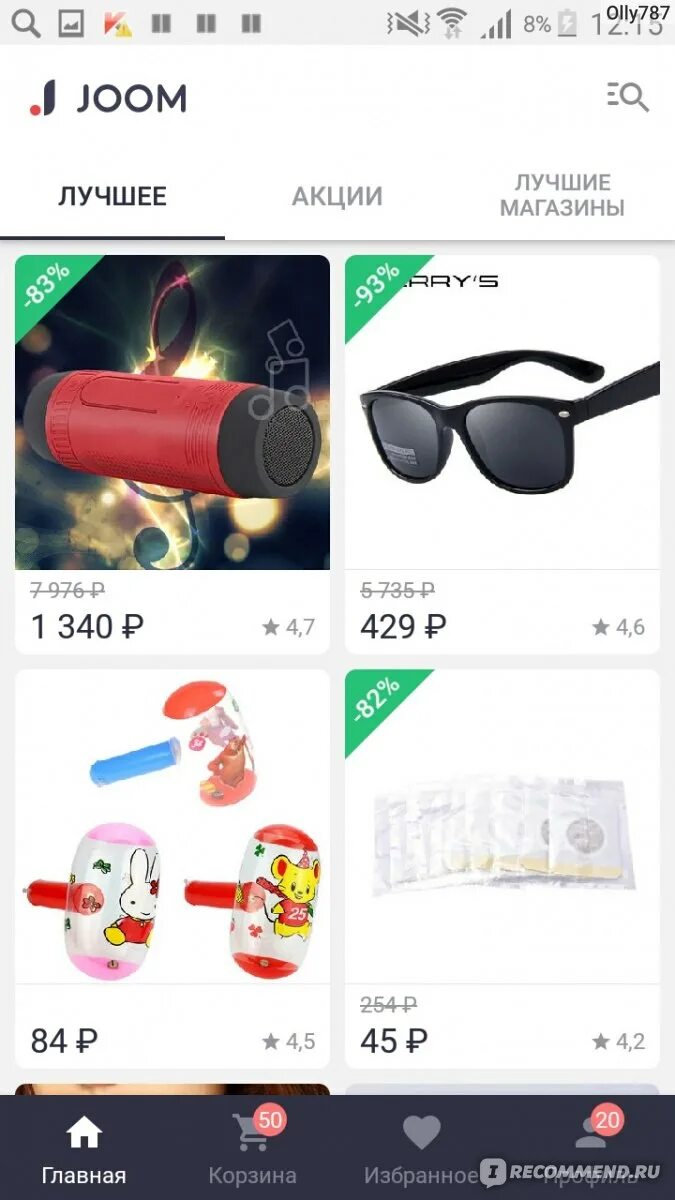Open the Профиль tab with 20 badge
Image resolution: width=675 pixels, height=1200 pixels.
[590, 1149]
